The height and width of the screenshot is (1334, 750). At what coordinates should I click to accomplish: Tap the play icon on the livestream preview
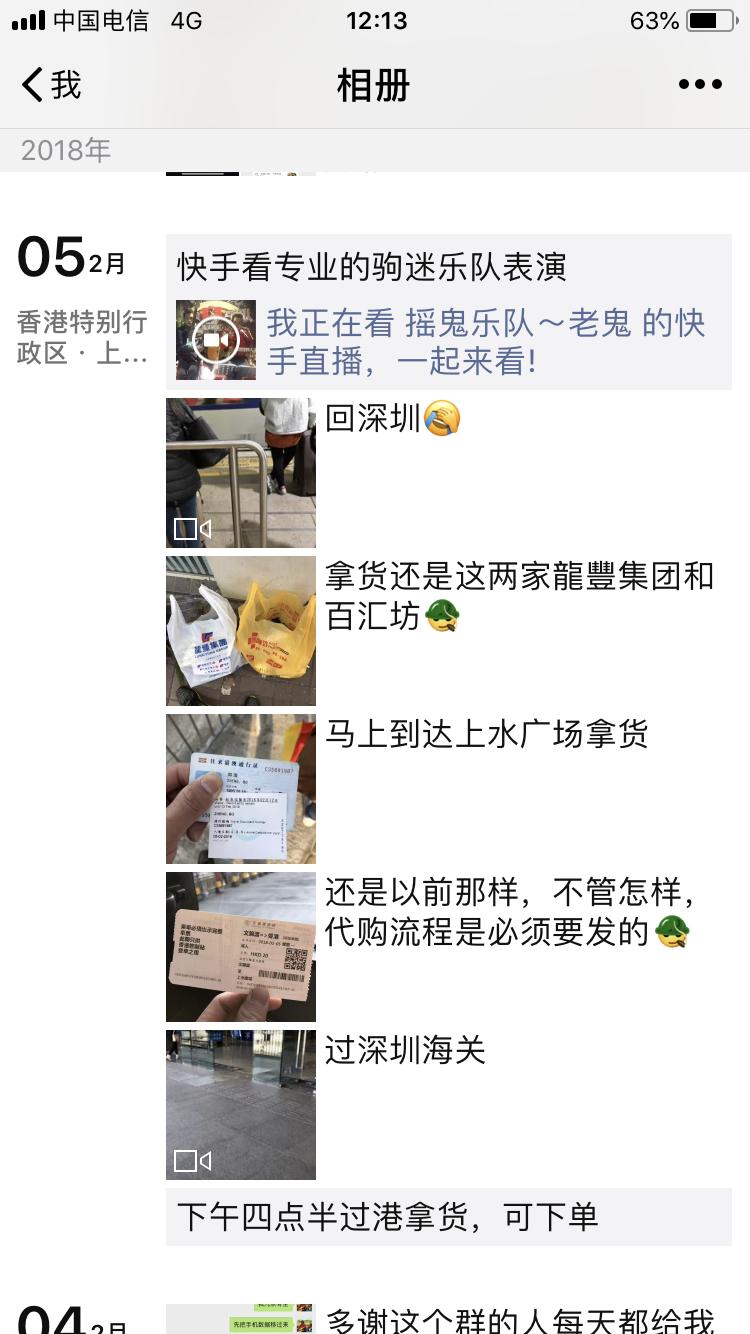(215, 340)
